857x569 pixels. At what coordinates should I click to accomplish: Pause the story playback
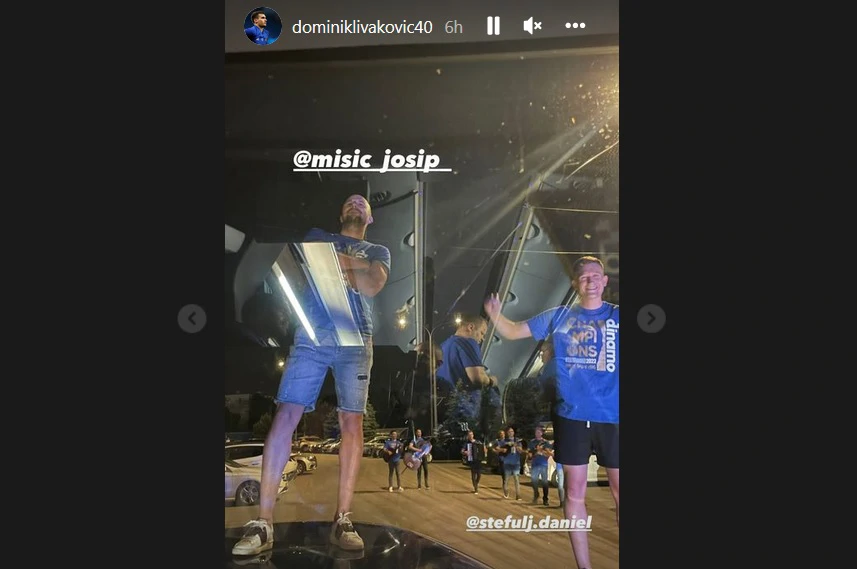tap(493, 26)
